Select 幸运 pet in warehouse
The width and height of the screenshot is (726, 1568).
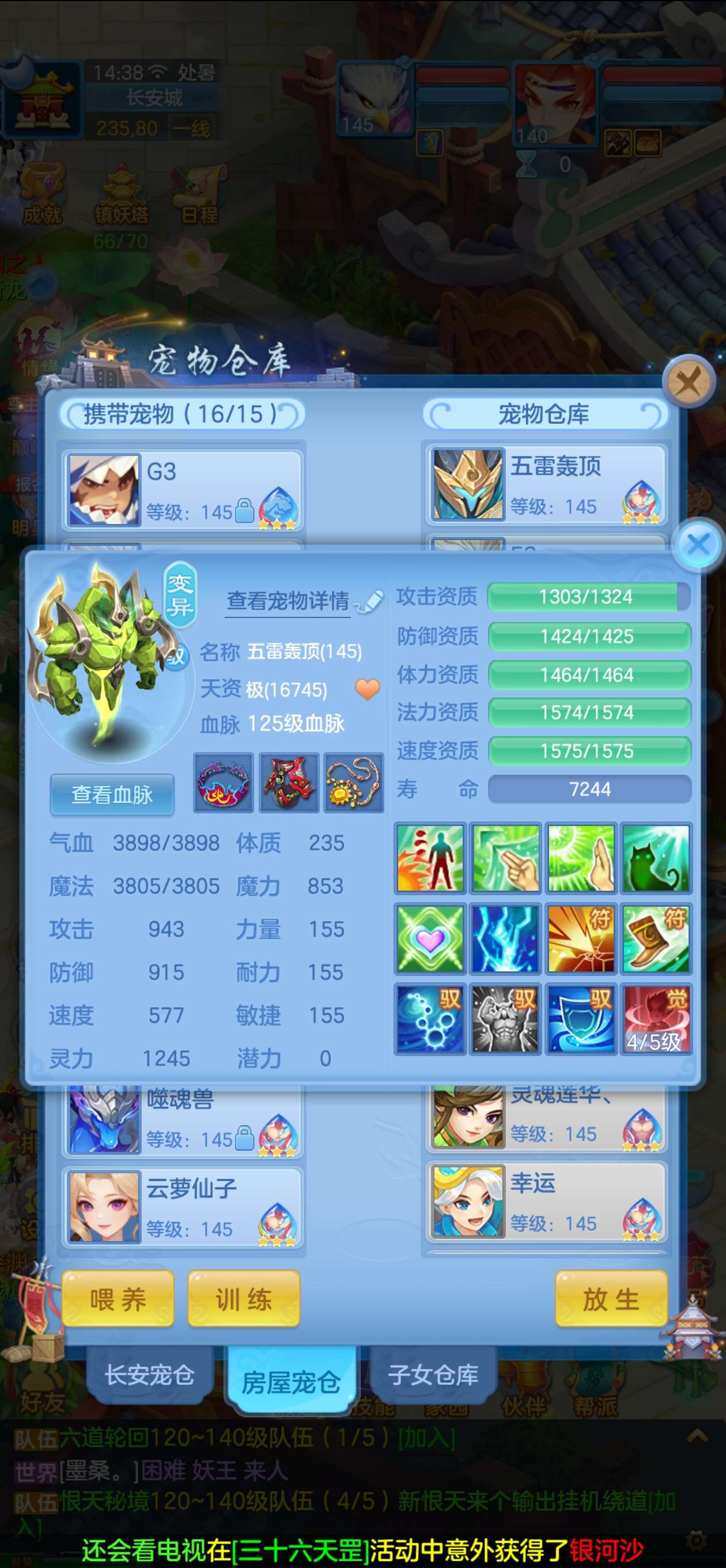(546, 1201)
